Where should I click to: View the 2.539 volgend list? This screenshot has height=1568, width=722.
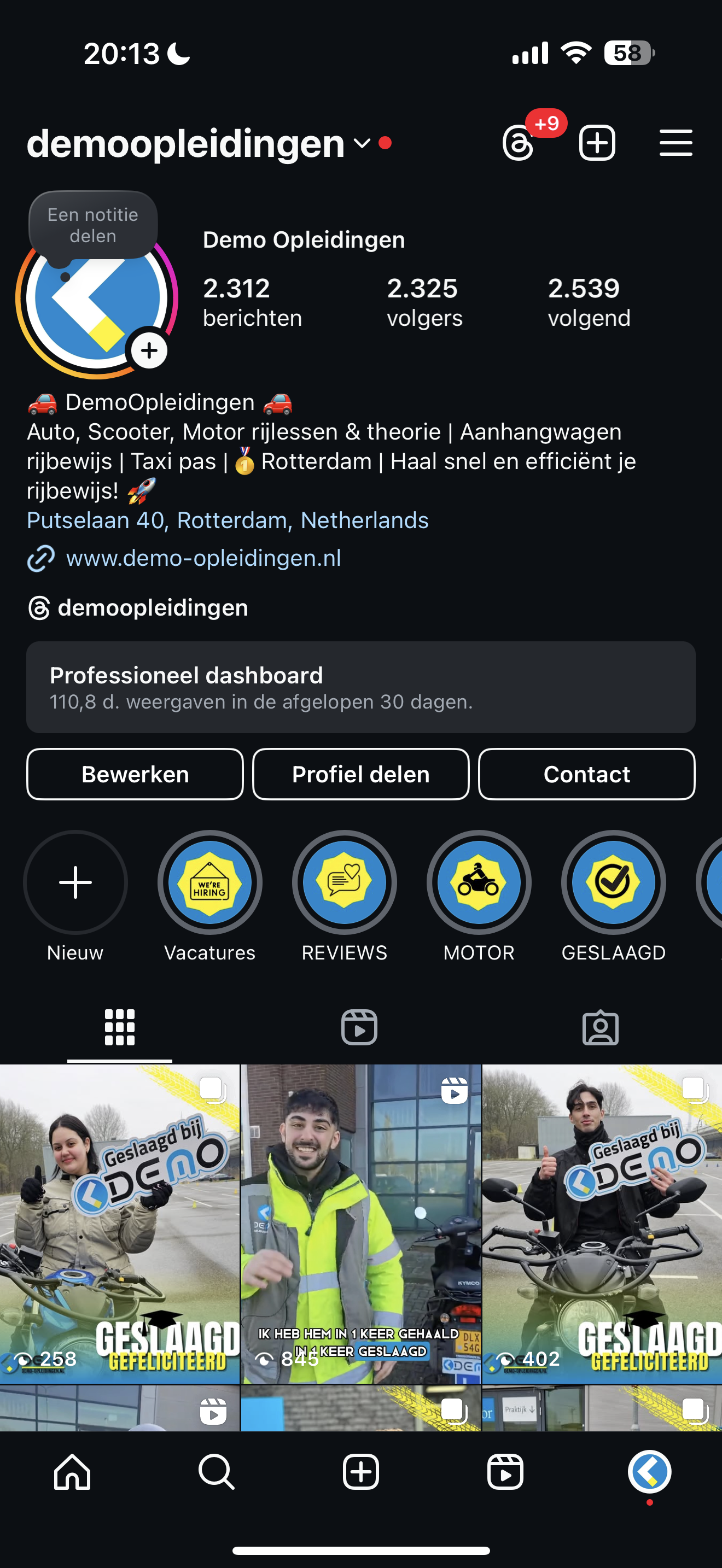[x=589, y=302]
